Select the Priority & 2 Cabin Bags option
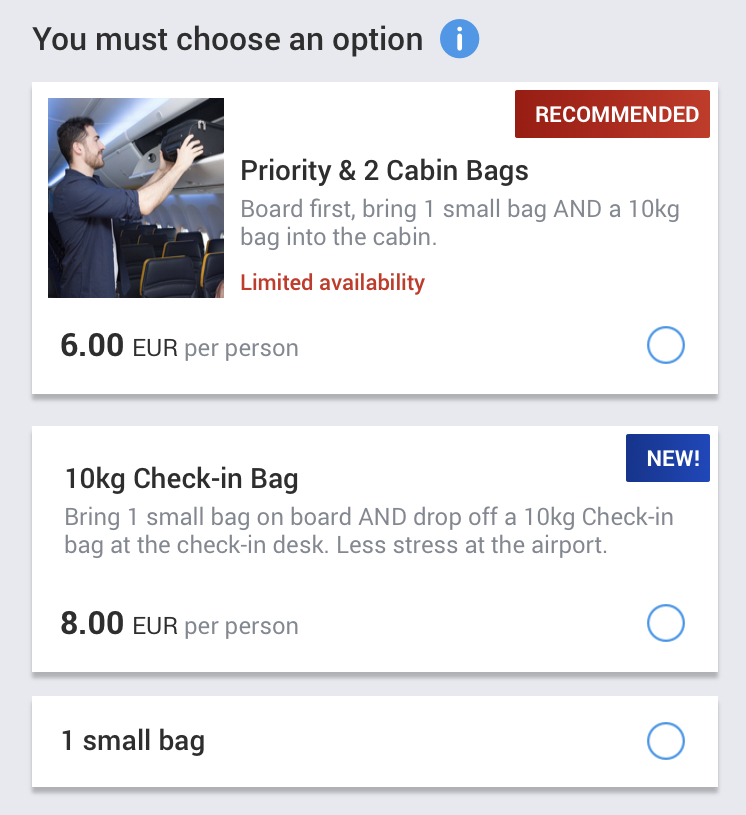The height and width of the screenshot is (815, 746). pos(666,346)
